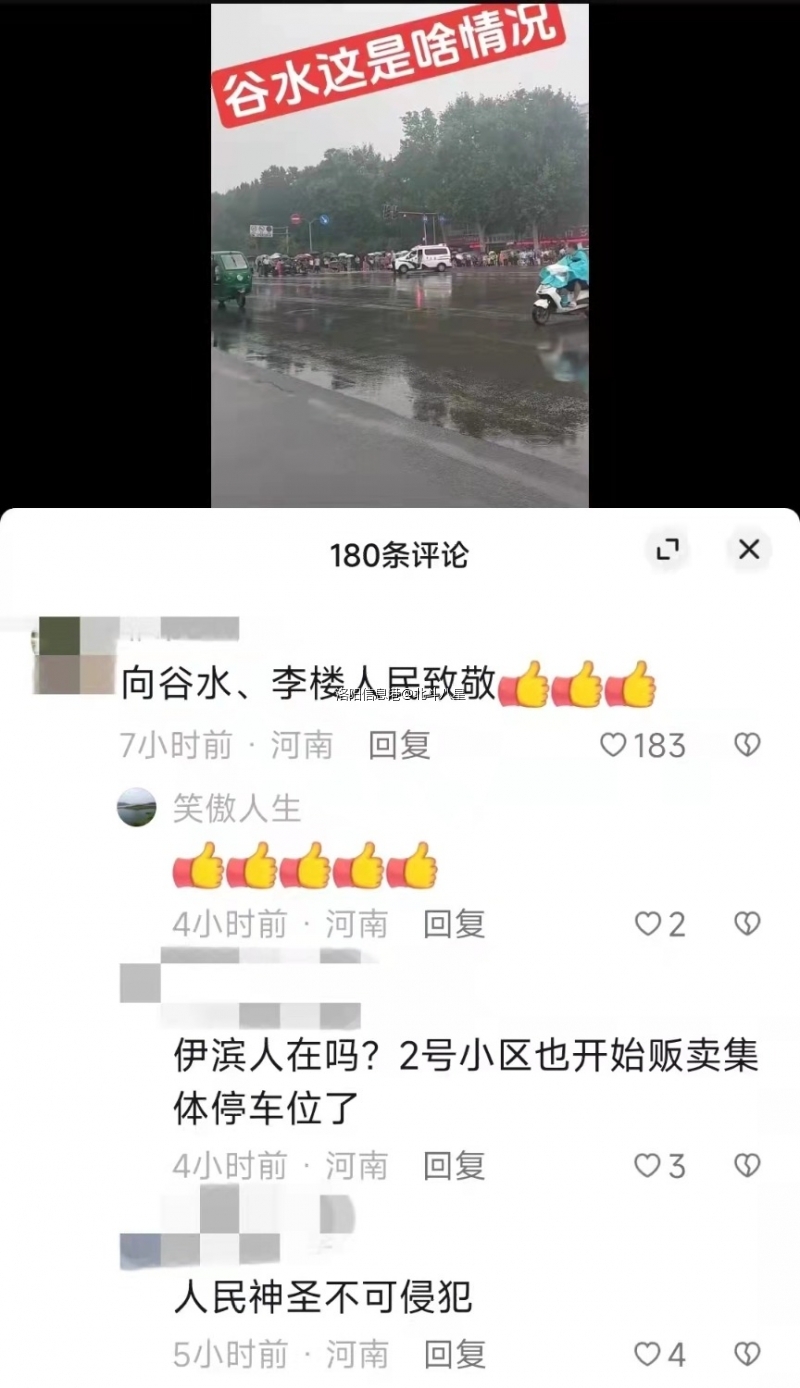The image size is (800, 1388).
Task: Reply to the 人民神圣不可侵犯 comment
Action: [453, 1354]
